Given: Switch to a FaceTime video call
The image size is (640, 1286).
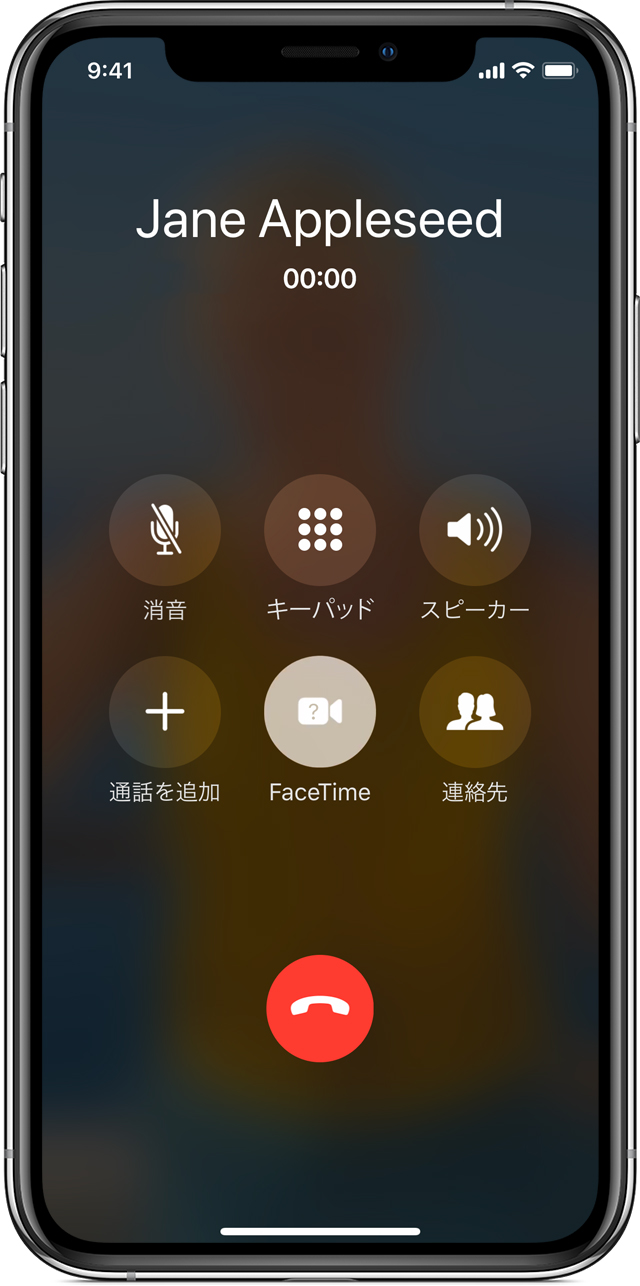Looking at the screenshot, I should point(320,712).
